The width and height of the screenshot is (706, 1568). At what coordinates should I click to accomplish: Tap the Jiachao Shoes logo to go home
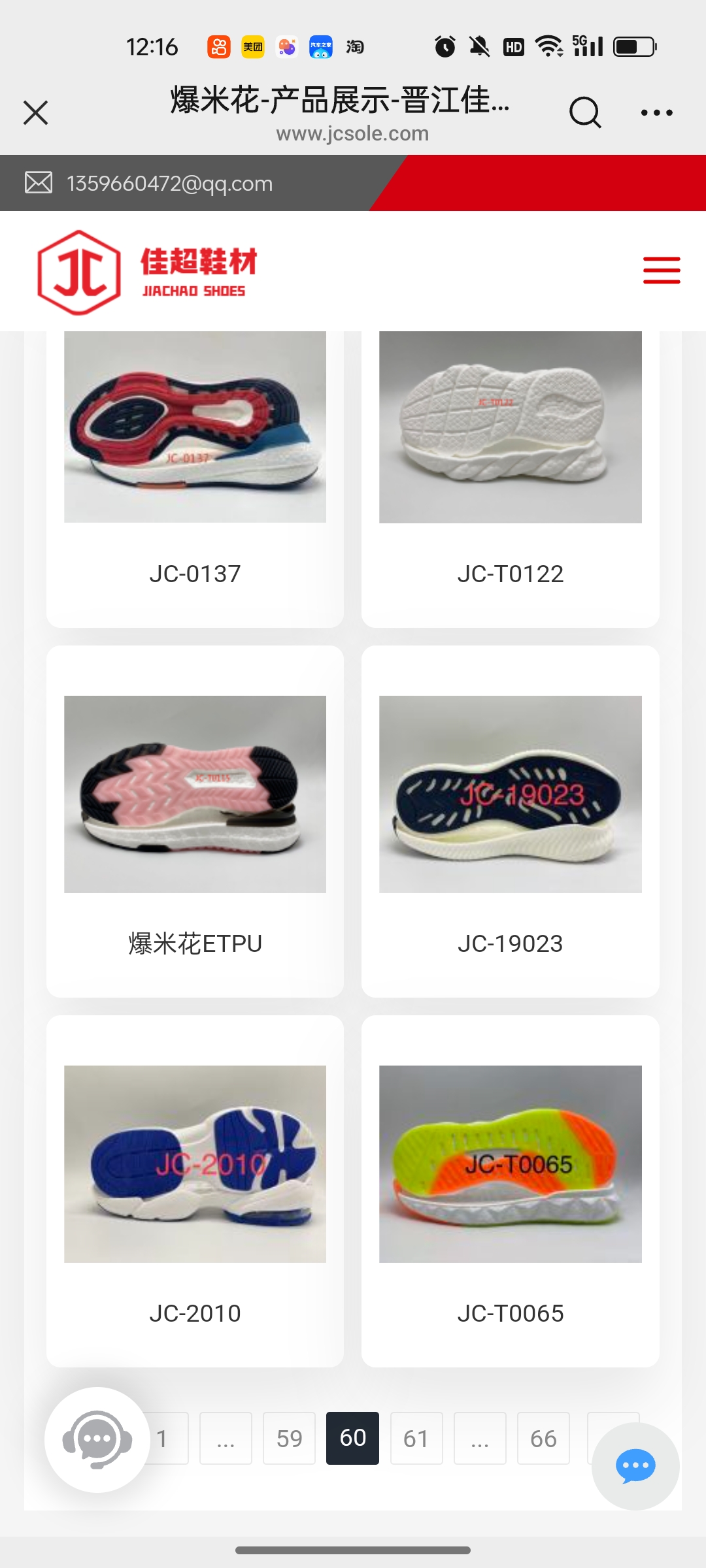[147, 272]
